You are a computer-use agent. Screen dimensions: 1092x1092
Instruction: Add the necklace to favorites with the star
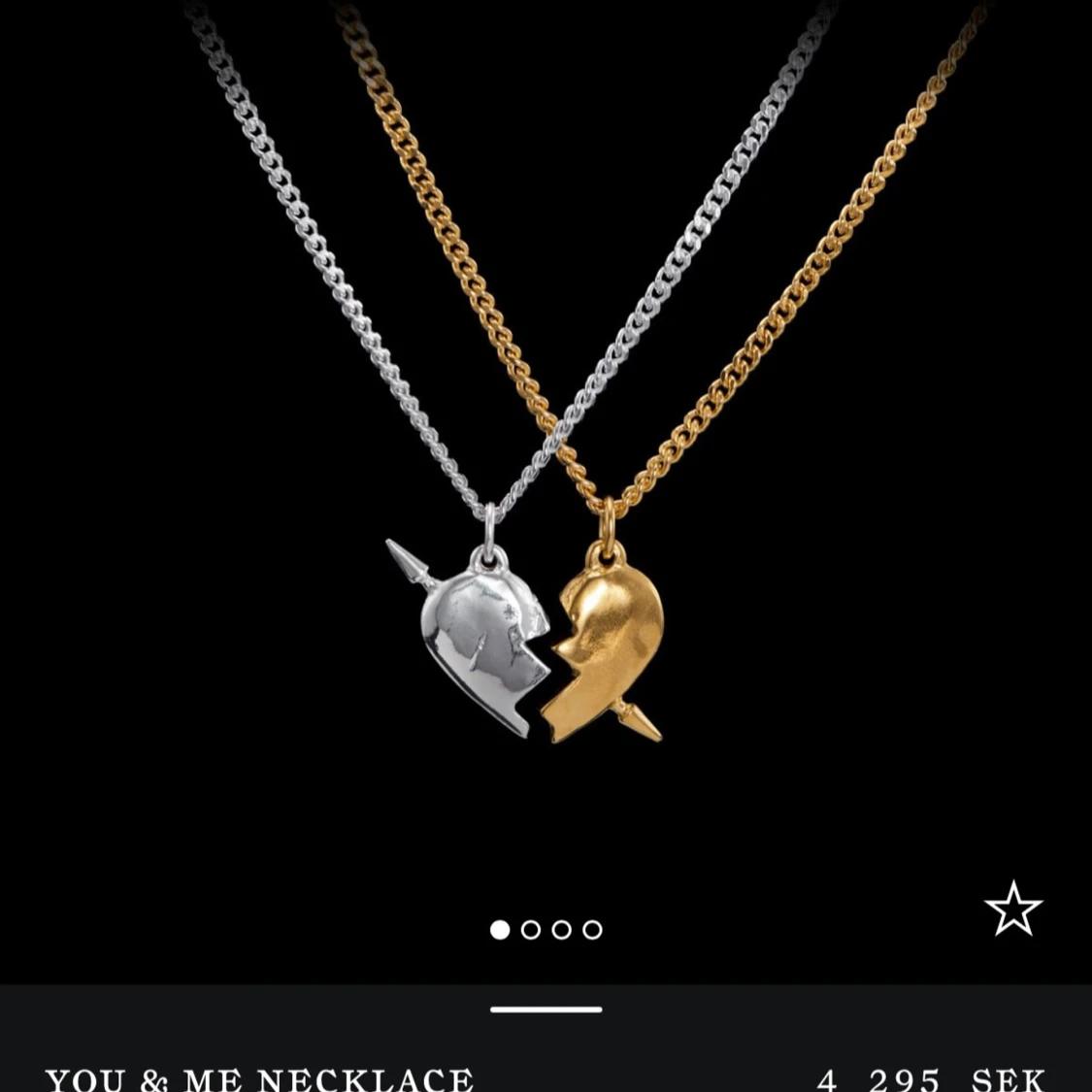pyautogui.click(x=1012, y=910)
